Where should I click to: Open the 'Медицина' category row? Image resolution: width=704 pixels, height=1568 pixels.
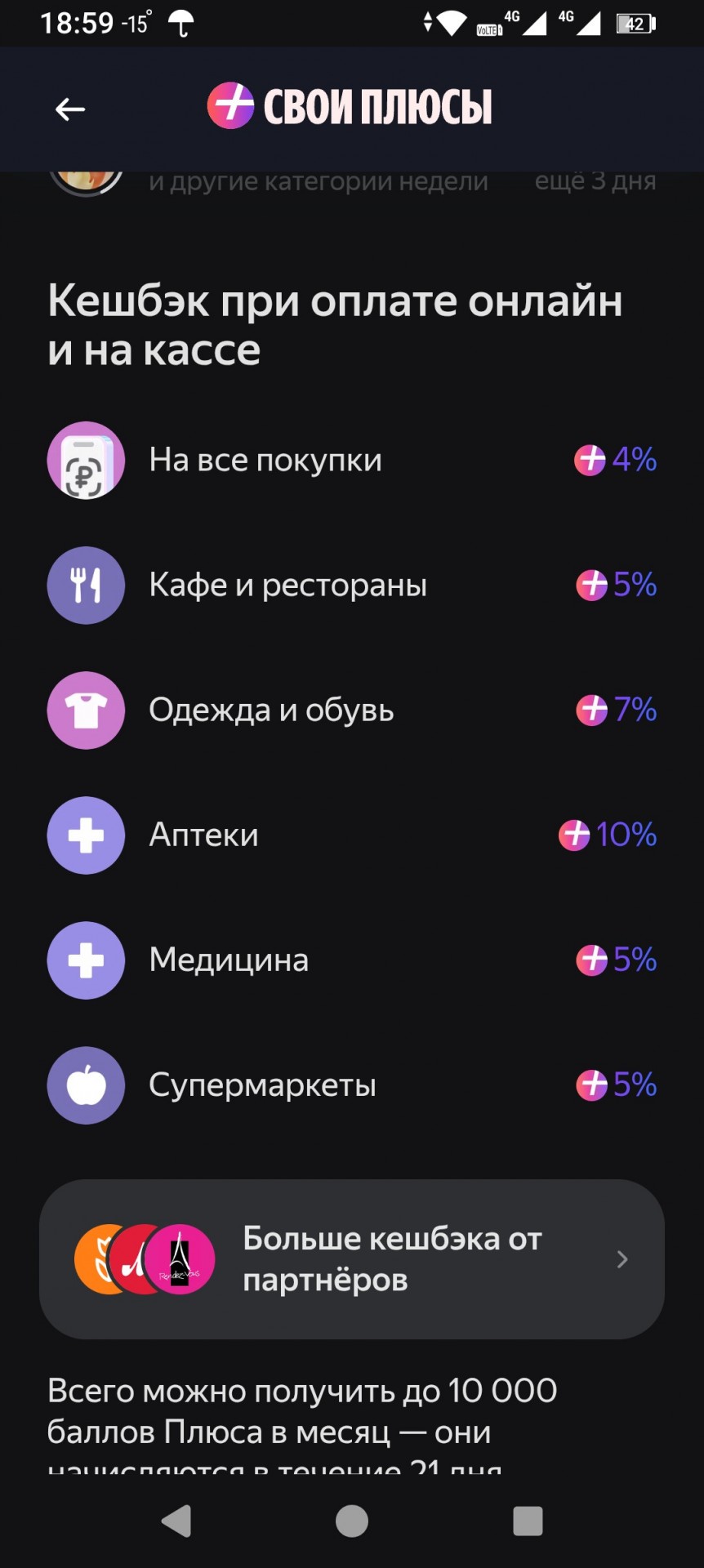352,960
